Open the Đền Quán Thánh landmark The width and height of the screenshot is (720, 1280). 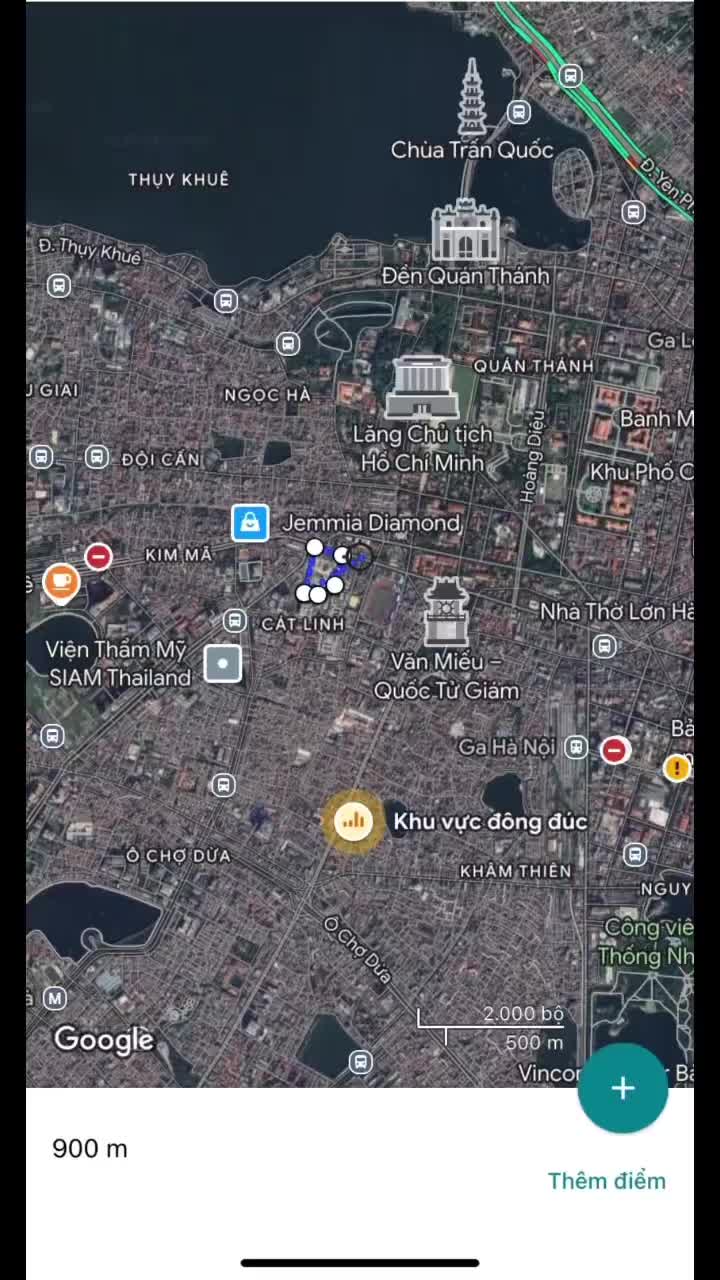[x=465, y=232]
